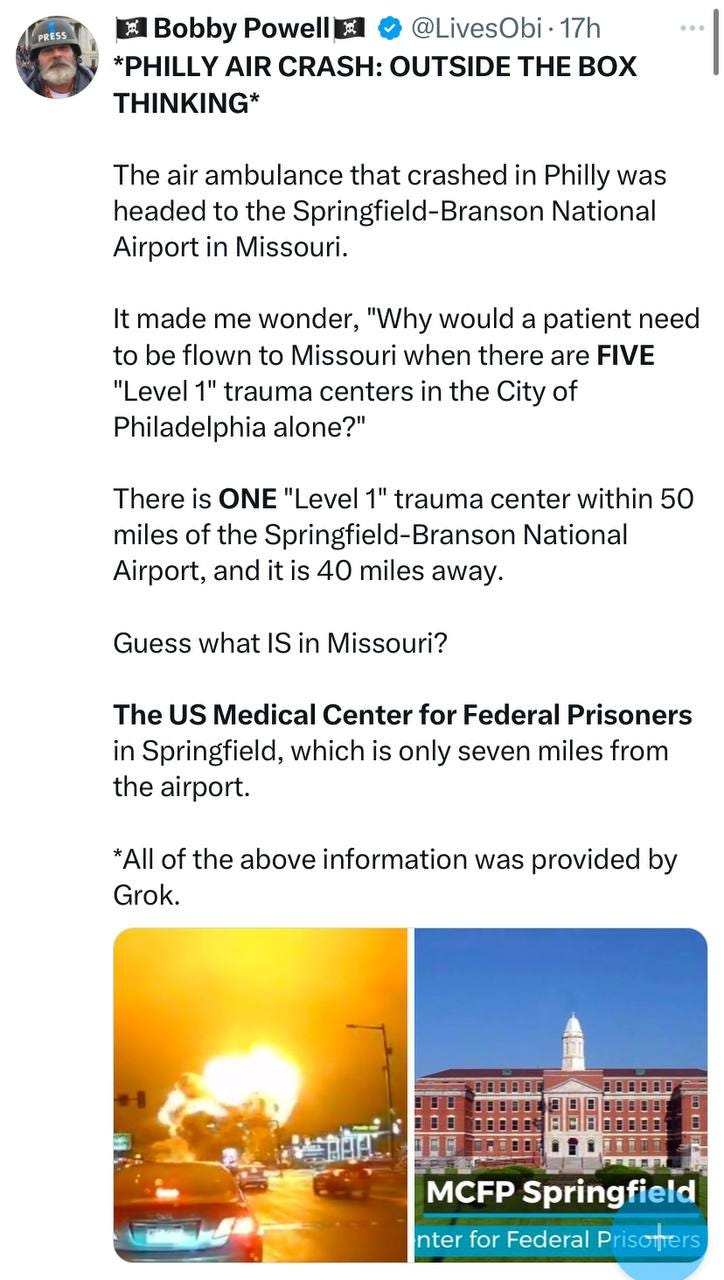Open the explosion photo on the street
Screen dimensions: 724x1280
(261, 1094)
